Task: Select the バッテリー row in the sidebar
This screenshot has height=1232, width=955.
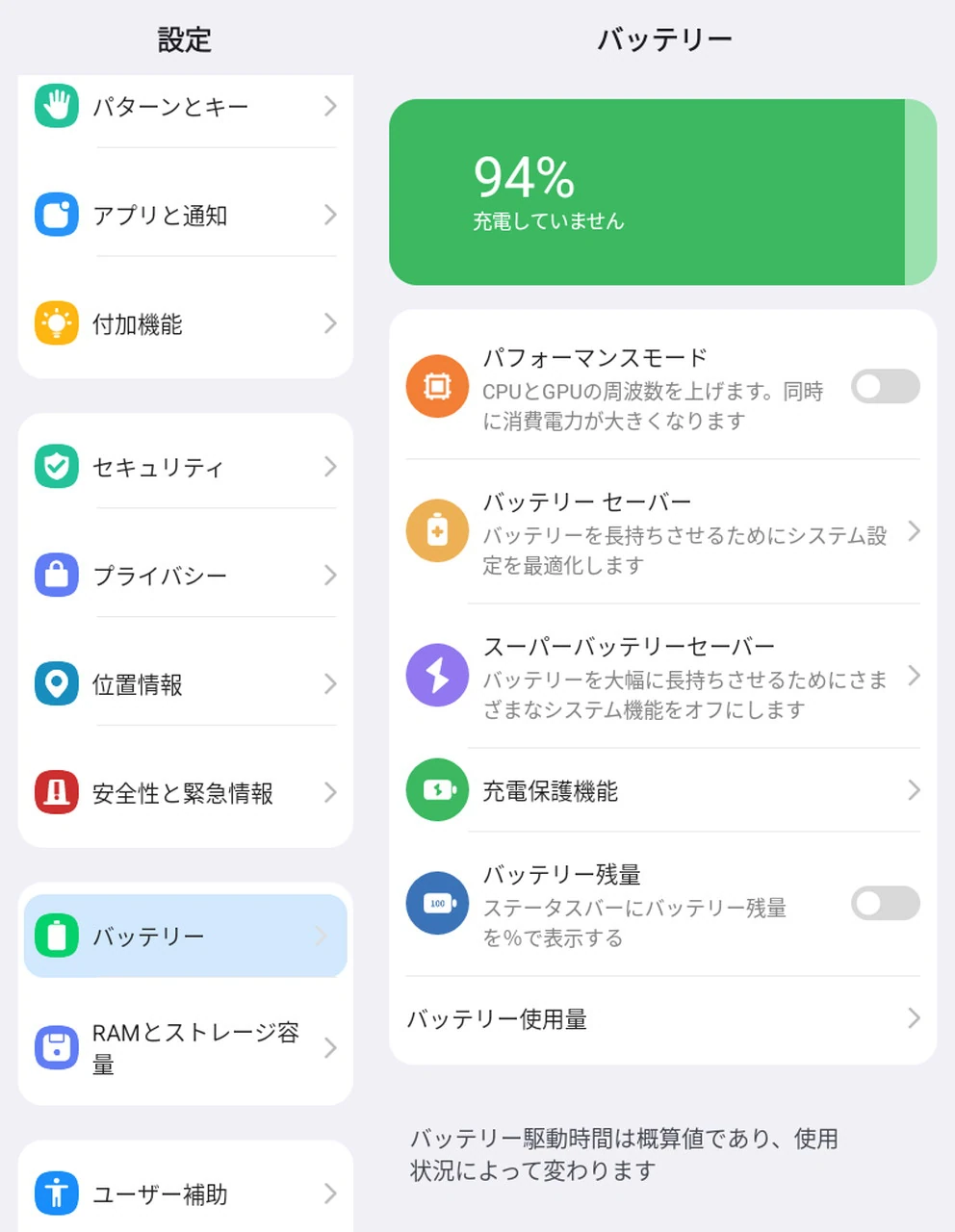Action: pyautogui.click(x=185, y=936)
